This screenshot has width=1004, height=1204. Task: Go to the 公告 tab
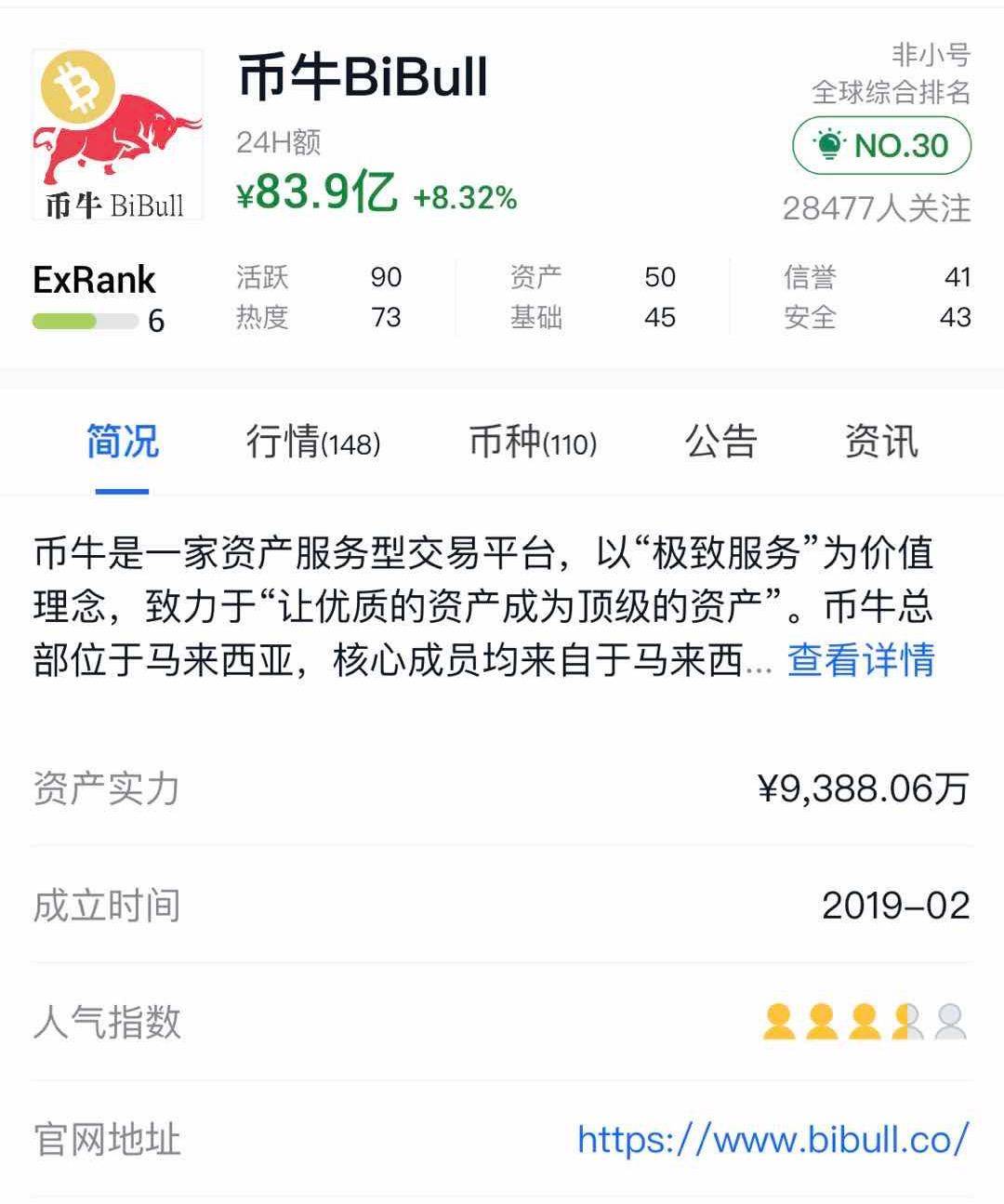point(721,442)
